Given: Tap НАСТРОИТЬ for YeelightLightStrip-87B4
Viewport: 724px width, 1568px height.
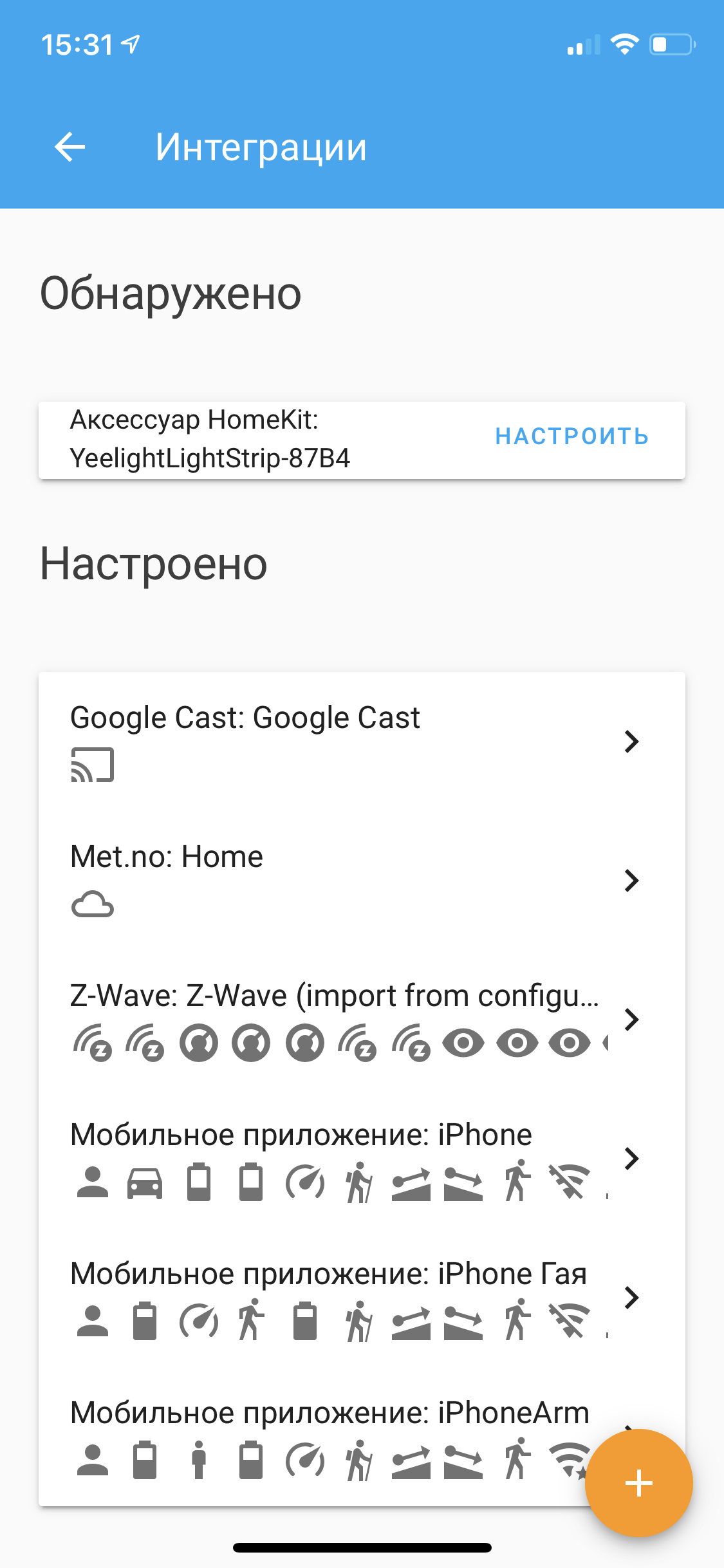Looking at the screenshot, I should [571, 437].
